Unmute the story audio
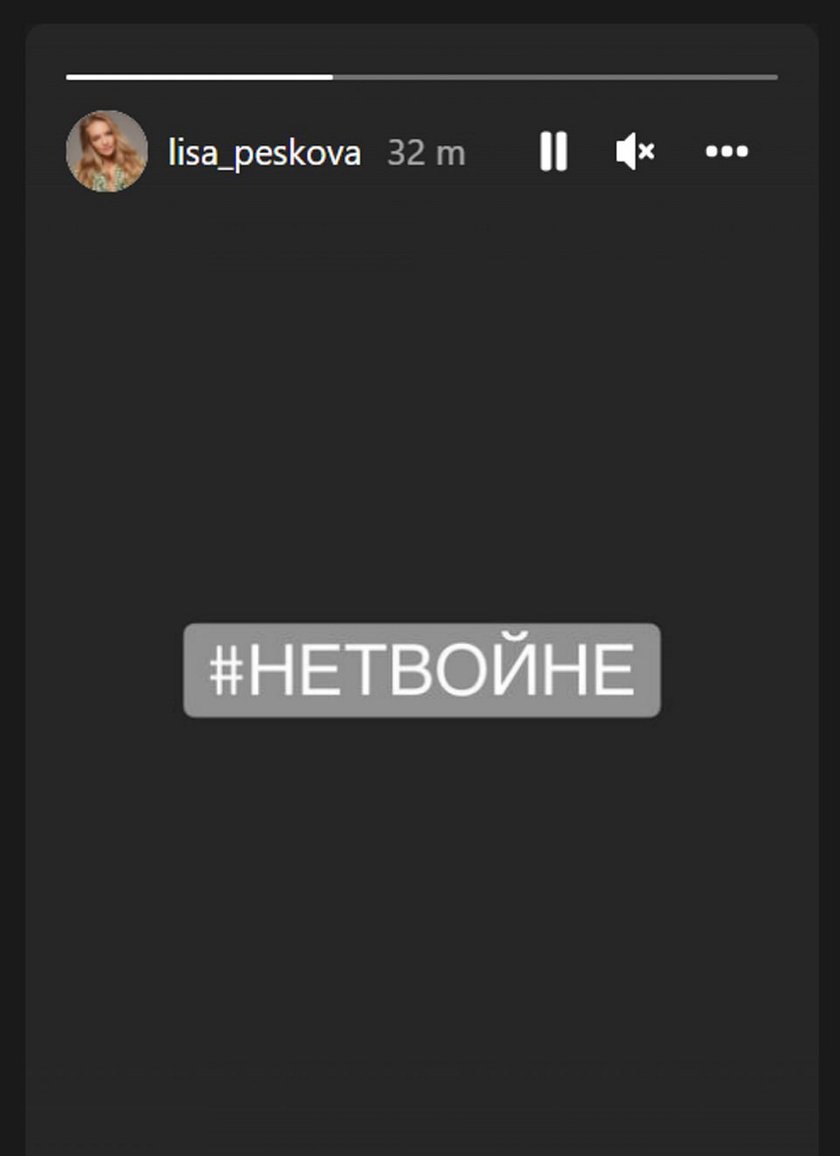Screen dimensions: 840x1156 click(634, 152)
